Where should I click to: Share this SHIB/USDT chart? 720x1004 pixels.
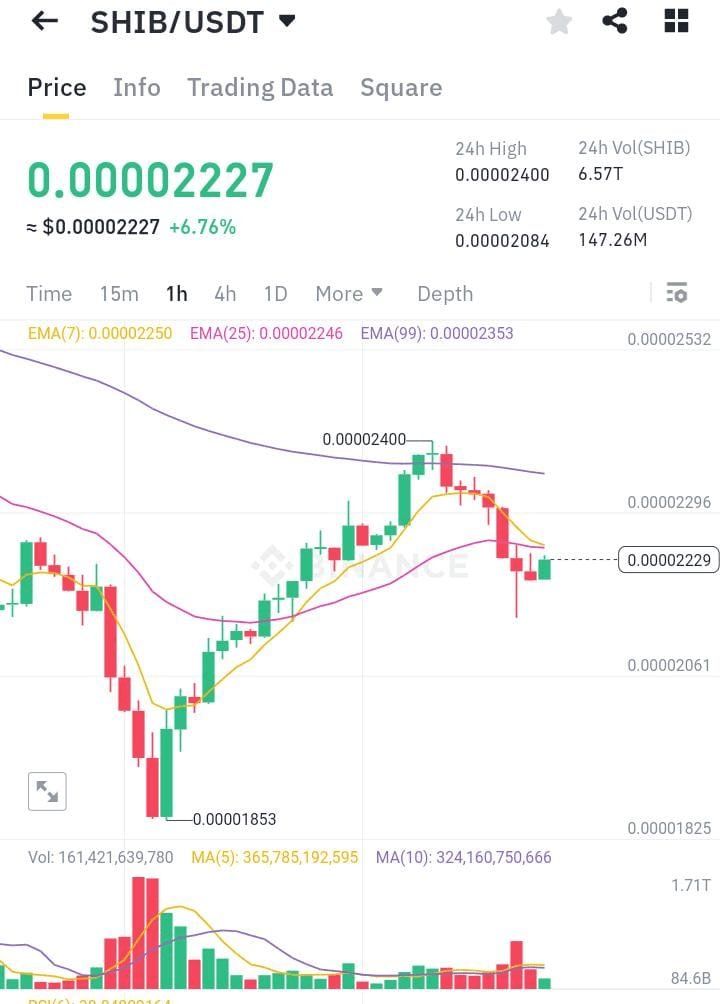(615, 21)
